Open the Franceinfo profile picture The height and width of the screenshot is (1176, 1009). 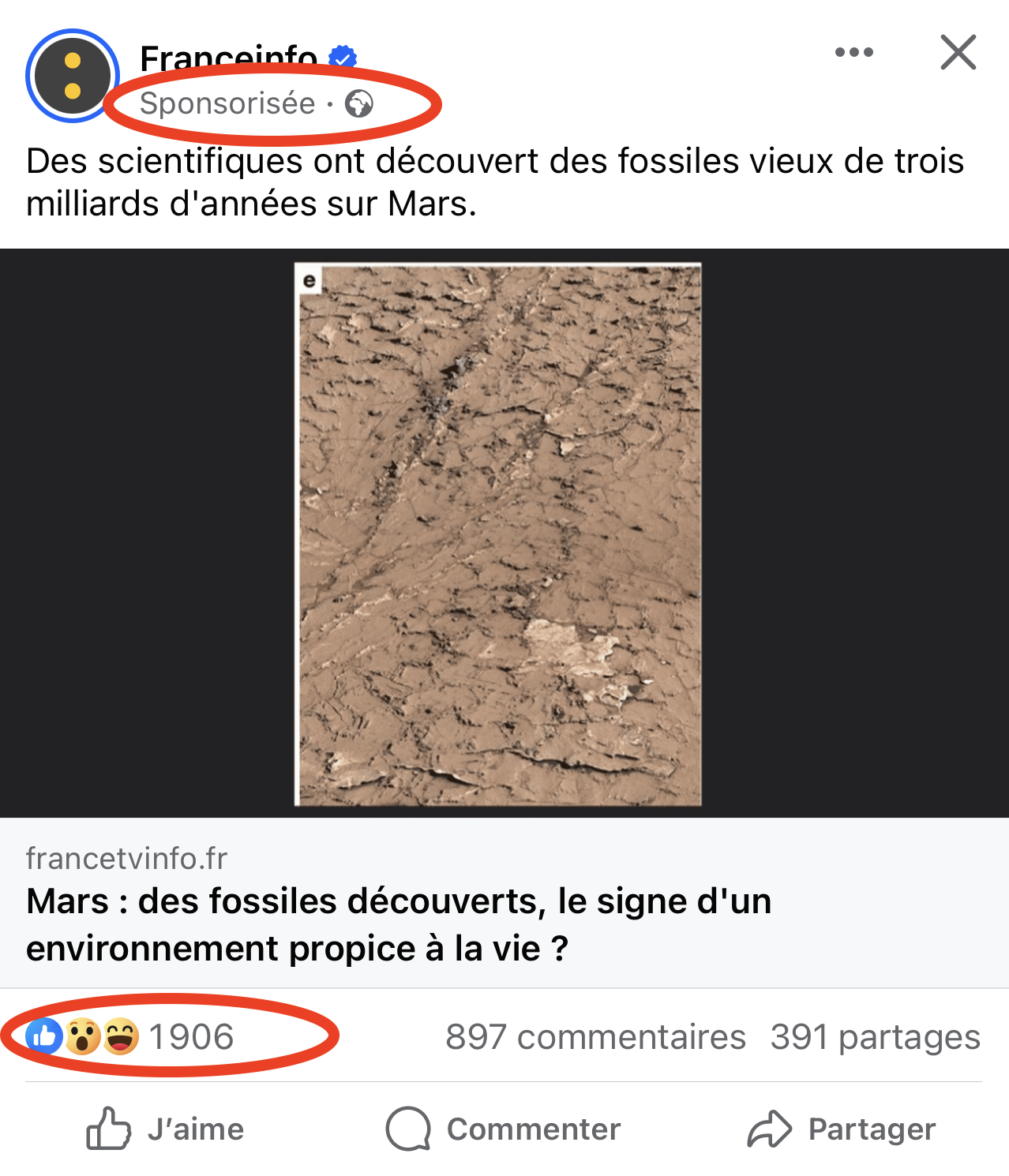pyautogui.click(x=73, y=76)
